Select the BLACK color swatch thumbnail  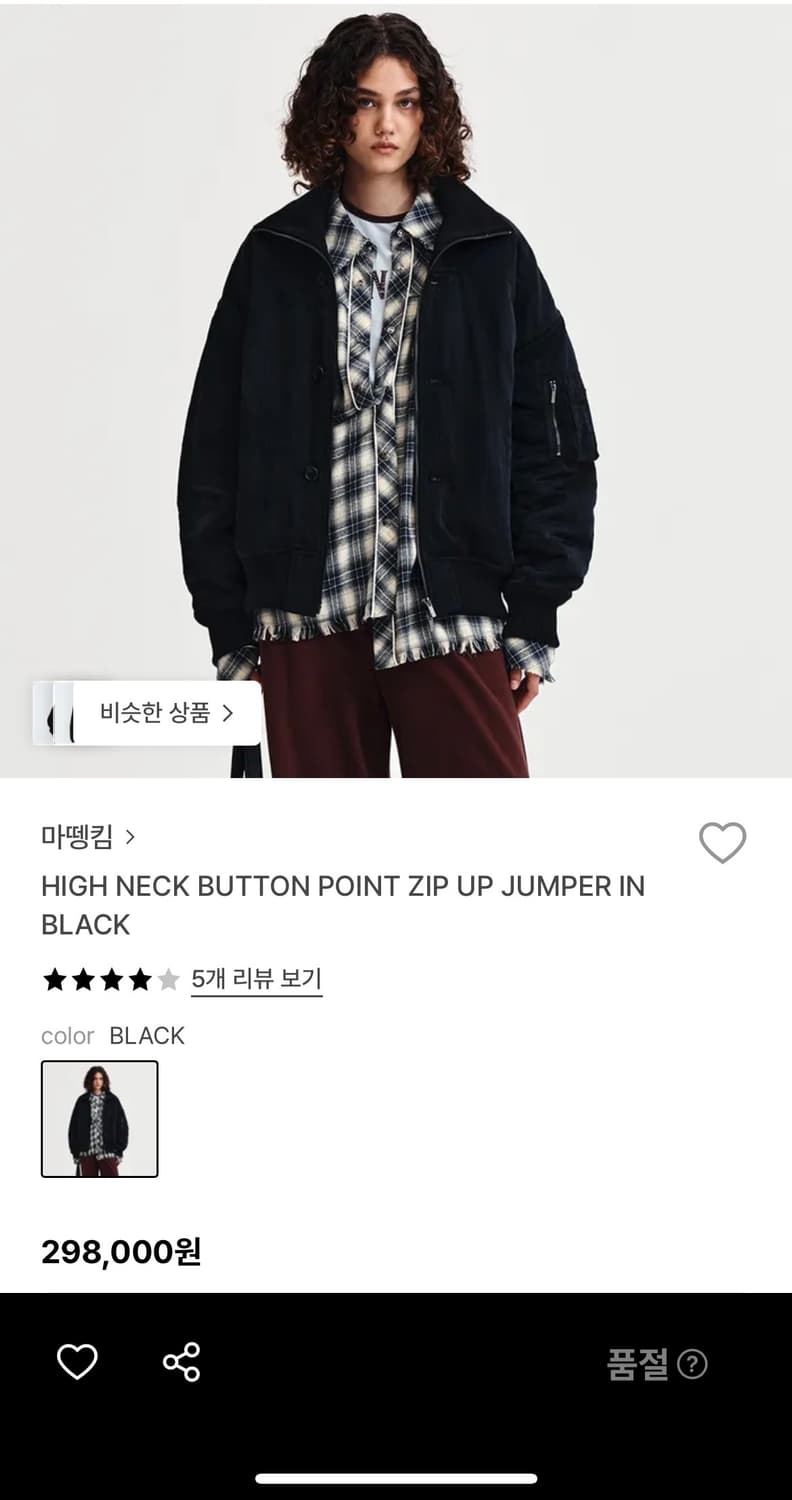(99, 1118)
